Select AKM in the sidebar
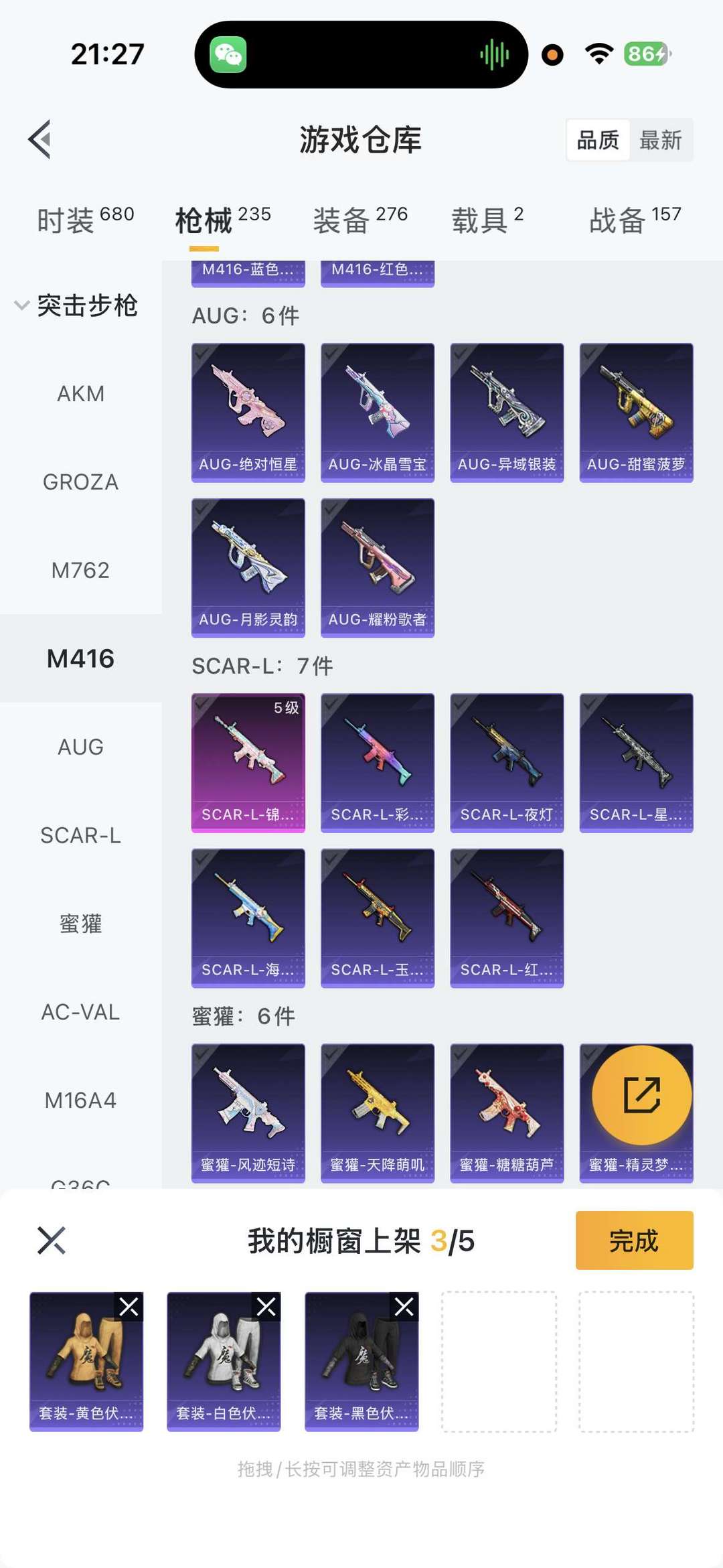The width and height of the screenshot is (723, 1568). (80, 394)
